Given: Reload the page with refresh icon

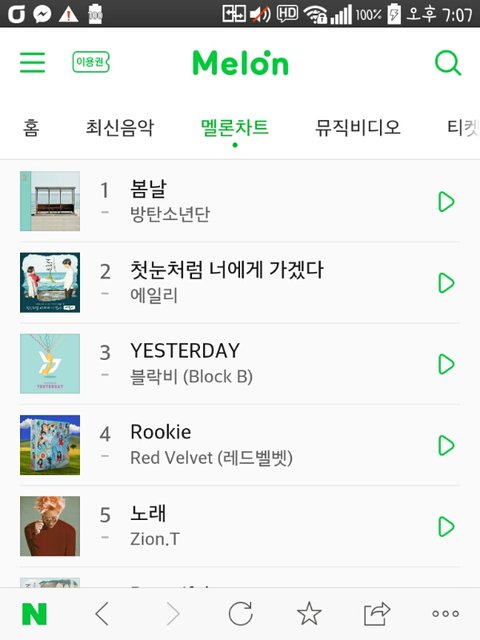Looking at the screenshot, I should coord(240,613).
